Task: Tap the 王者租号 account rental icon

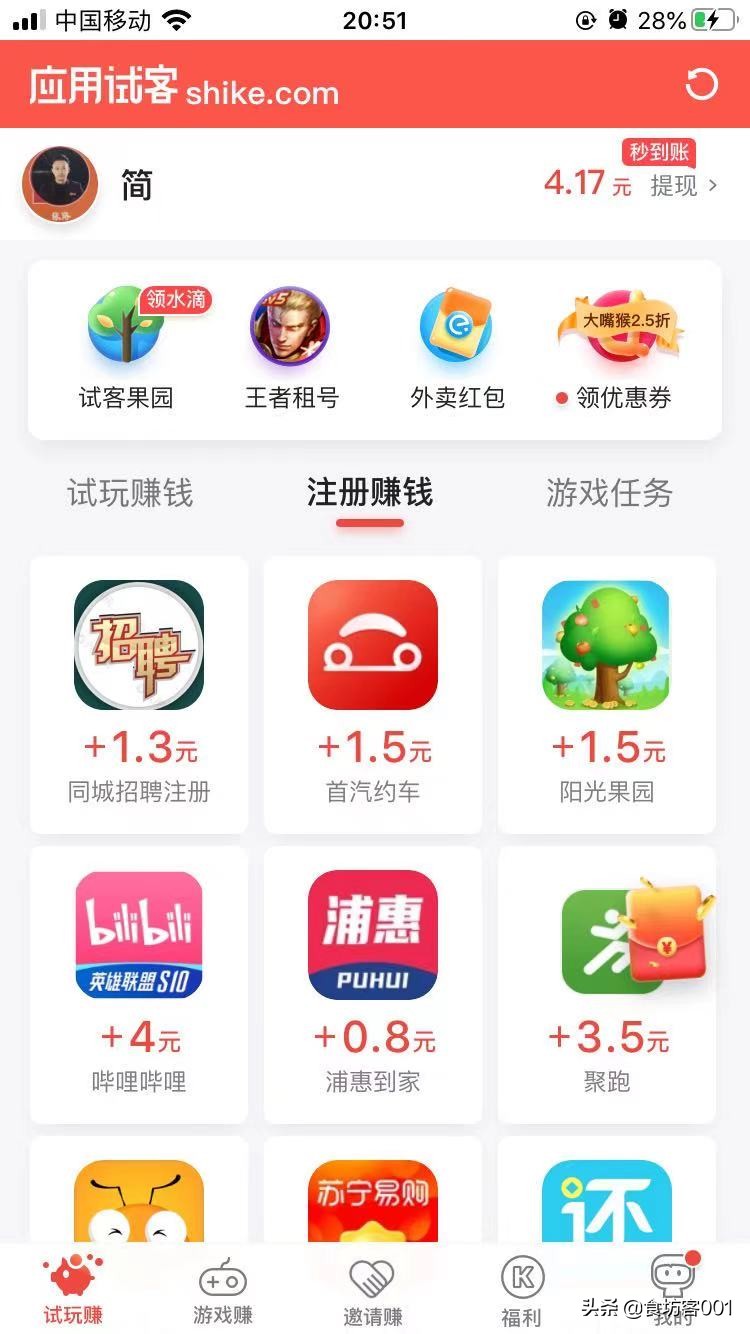Action: 289,328
